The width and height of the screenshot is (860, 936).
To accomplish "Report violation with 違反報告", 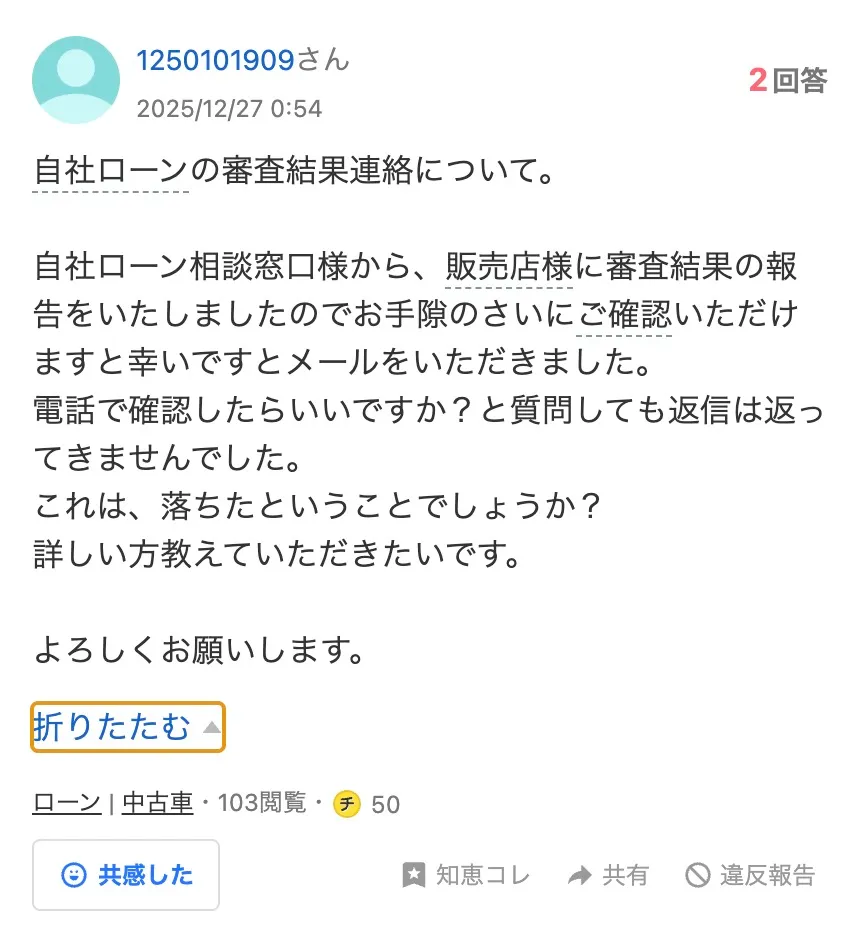I will [x=751, y=876].
